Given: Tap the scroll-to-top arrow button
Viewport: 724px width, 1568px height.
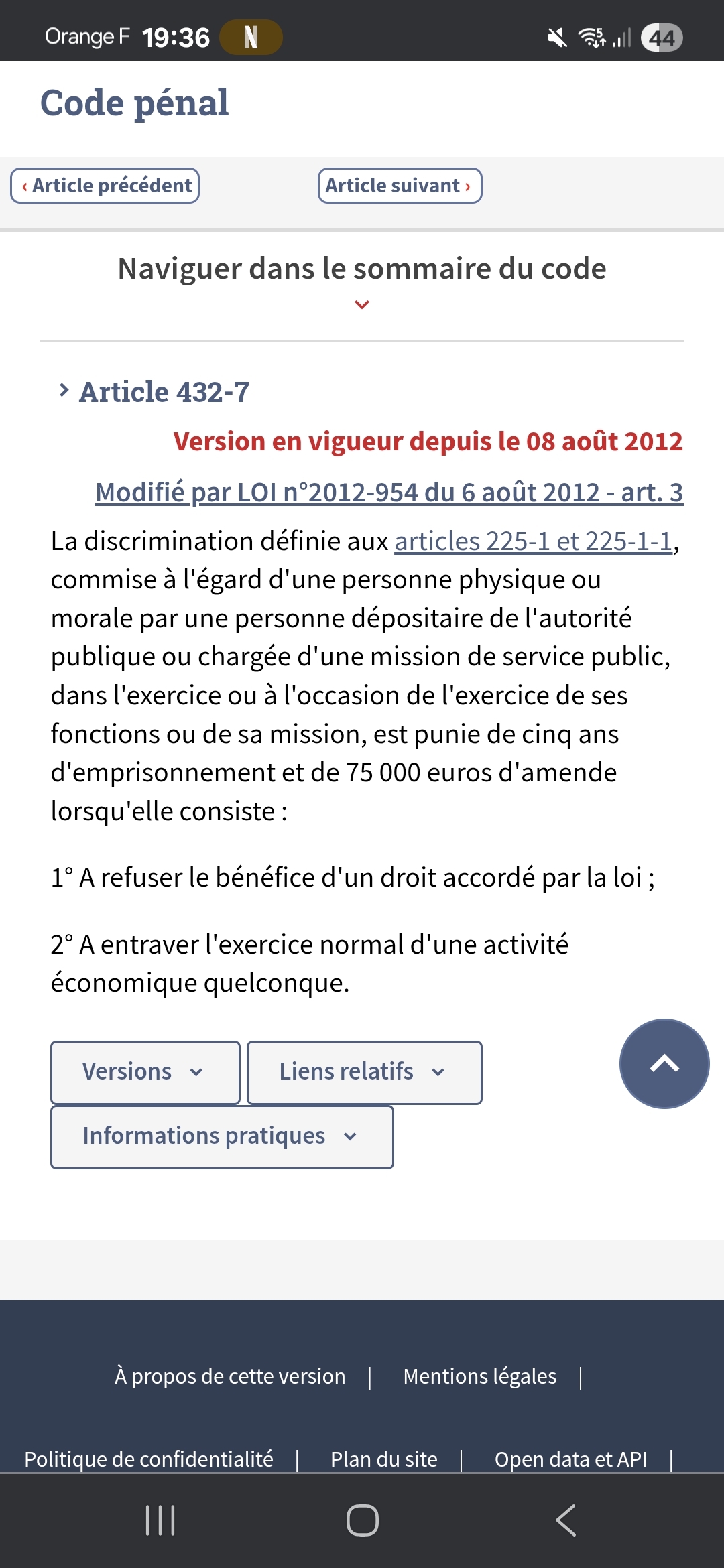Looking at the screenshot, I should pos(664,1063).
